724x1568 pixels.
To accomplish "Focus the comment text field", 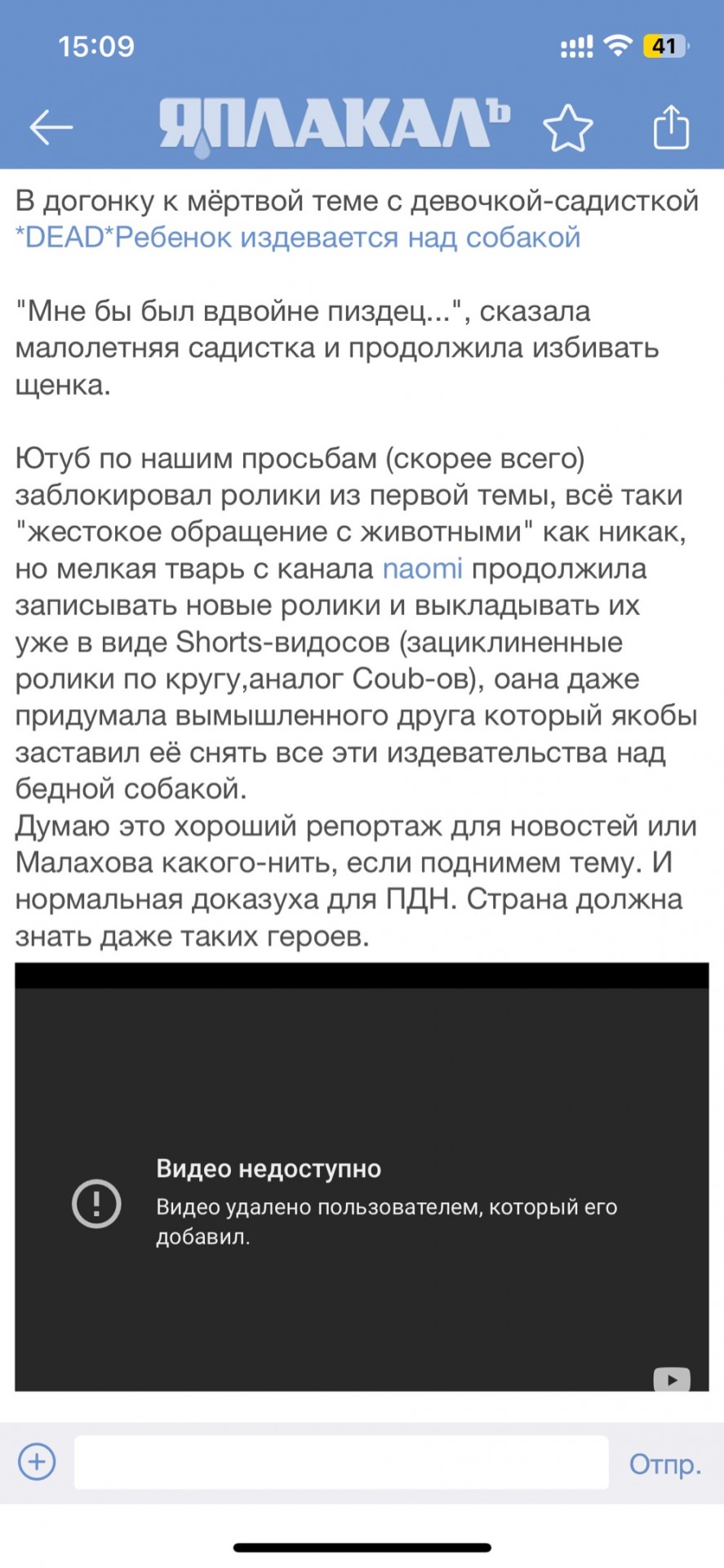I will 341,1462.
